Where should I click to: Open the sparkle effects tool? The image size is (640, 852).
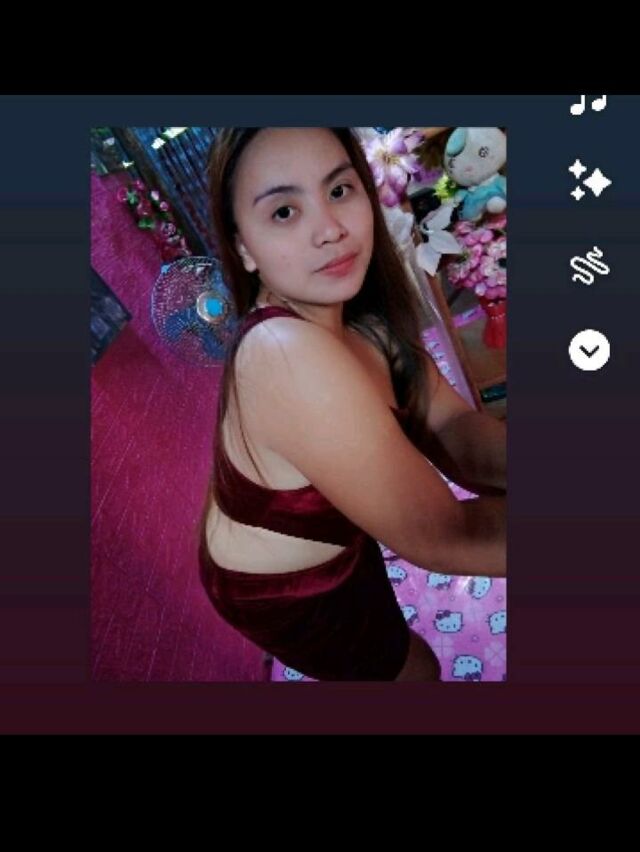coord(589,181)
